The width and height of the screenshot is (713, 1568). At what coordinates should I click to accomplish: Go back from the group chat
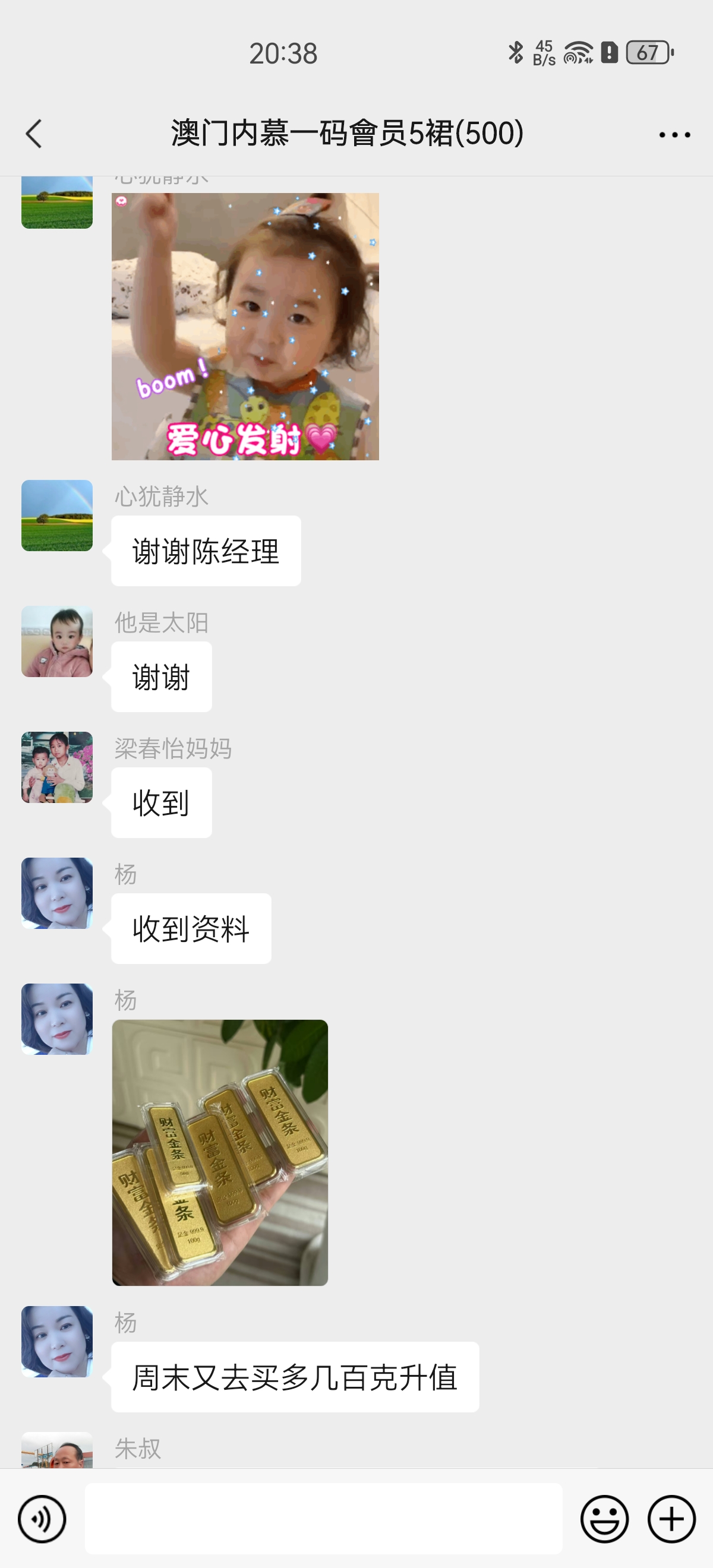pos(34,133)
